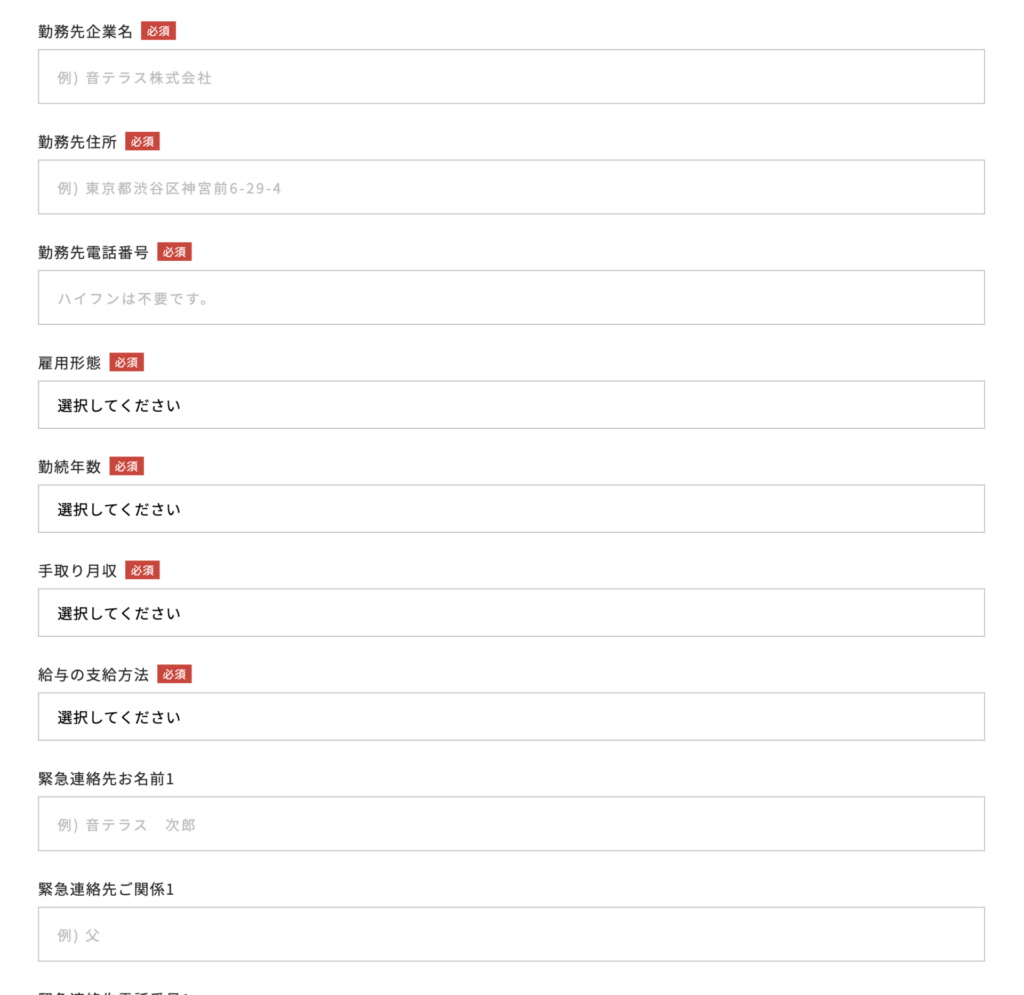Open the 給与の支給方法 picker
The width and height of the screenshot is (1024, 995).
tap(511, 717)
